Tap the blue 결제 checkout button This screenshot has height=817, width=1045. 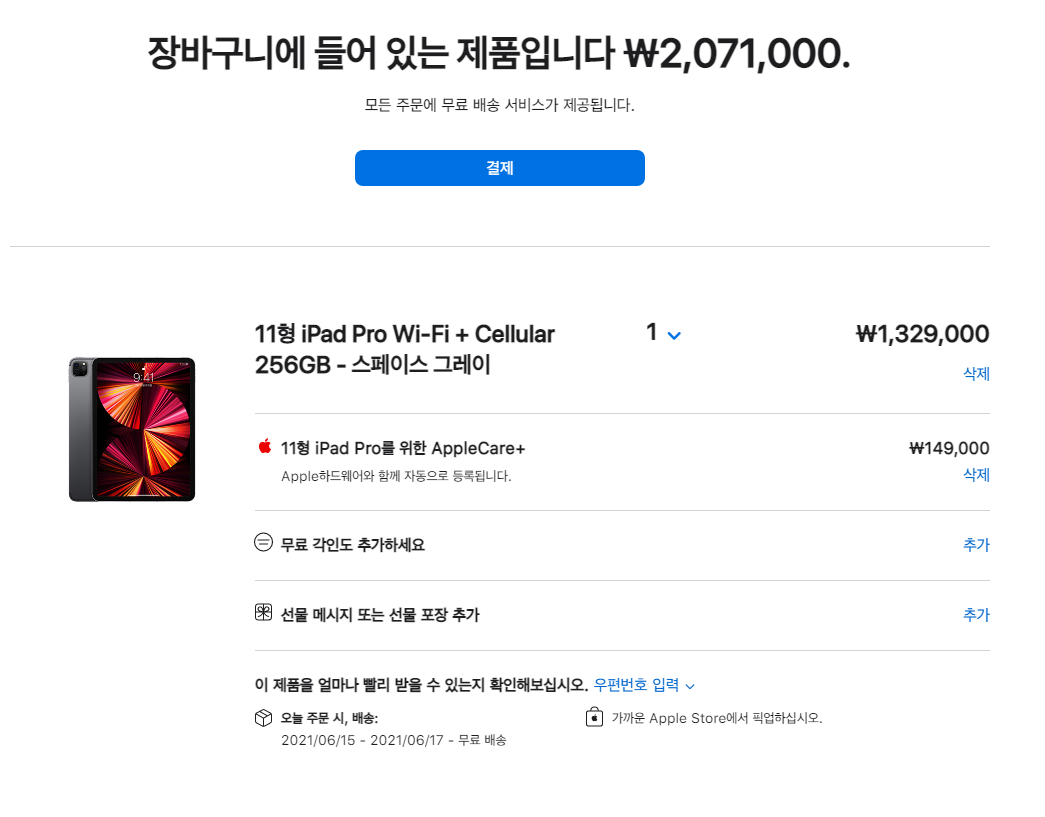click(x=499, y=168)
